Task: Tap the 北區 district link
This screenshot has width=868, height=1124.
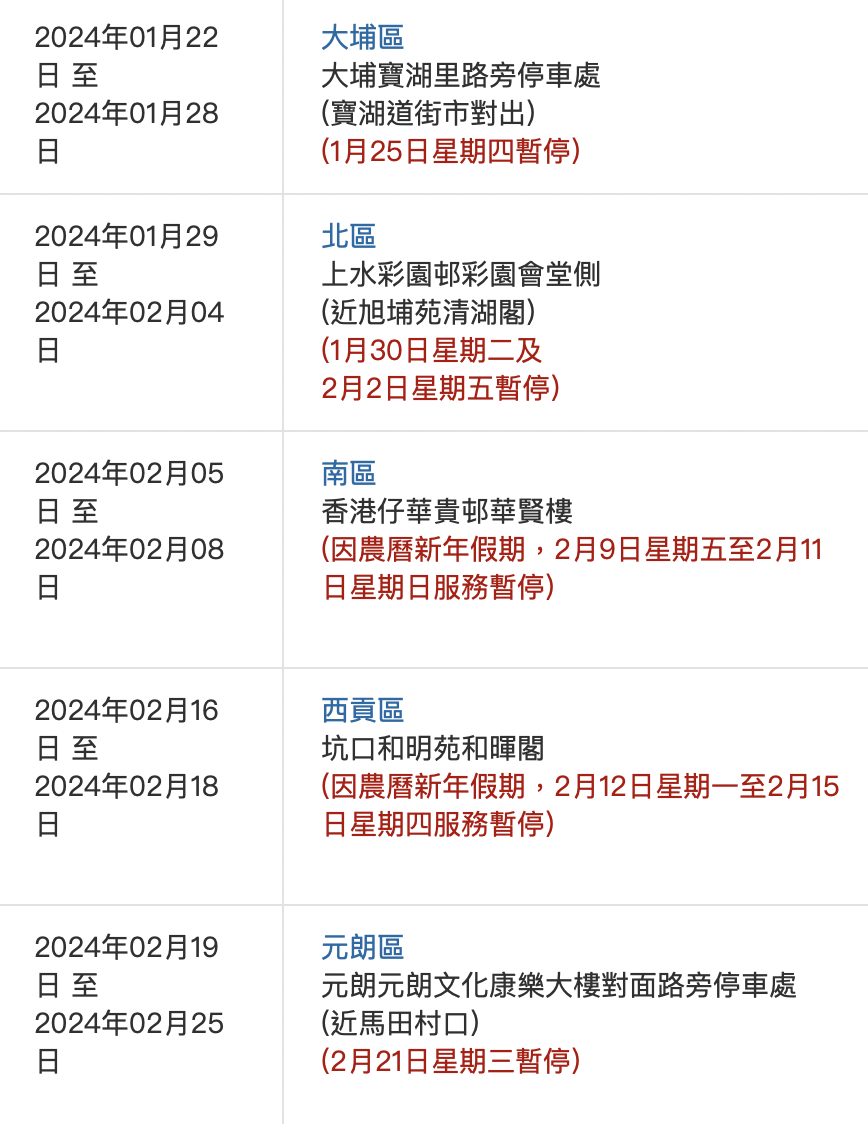Action: point(348,237)
